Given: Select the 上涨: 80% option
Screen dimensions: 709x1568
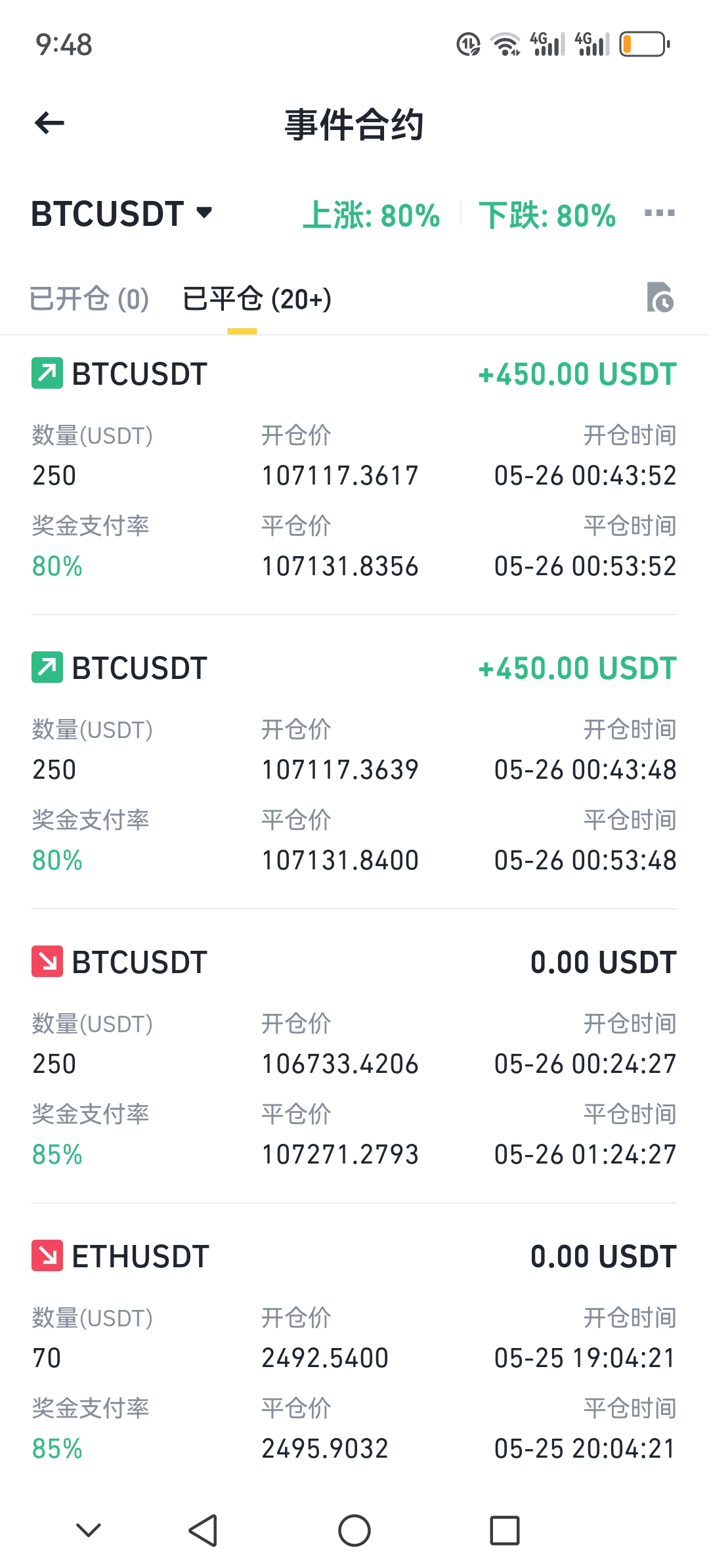Looking at the screenshot, I should [372, 215].
